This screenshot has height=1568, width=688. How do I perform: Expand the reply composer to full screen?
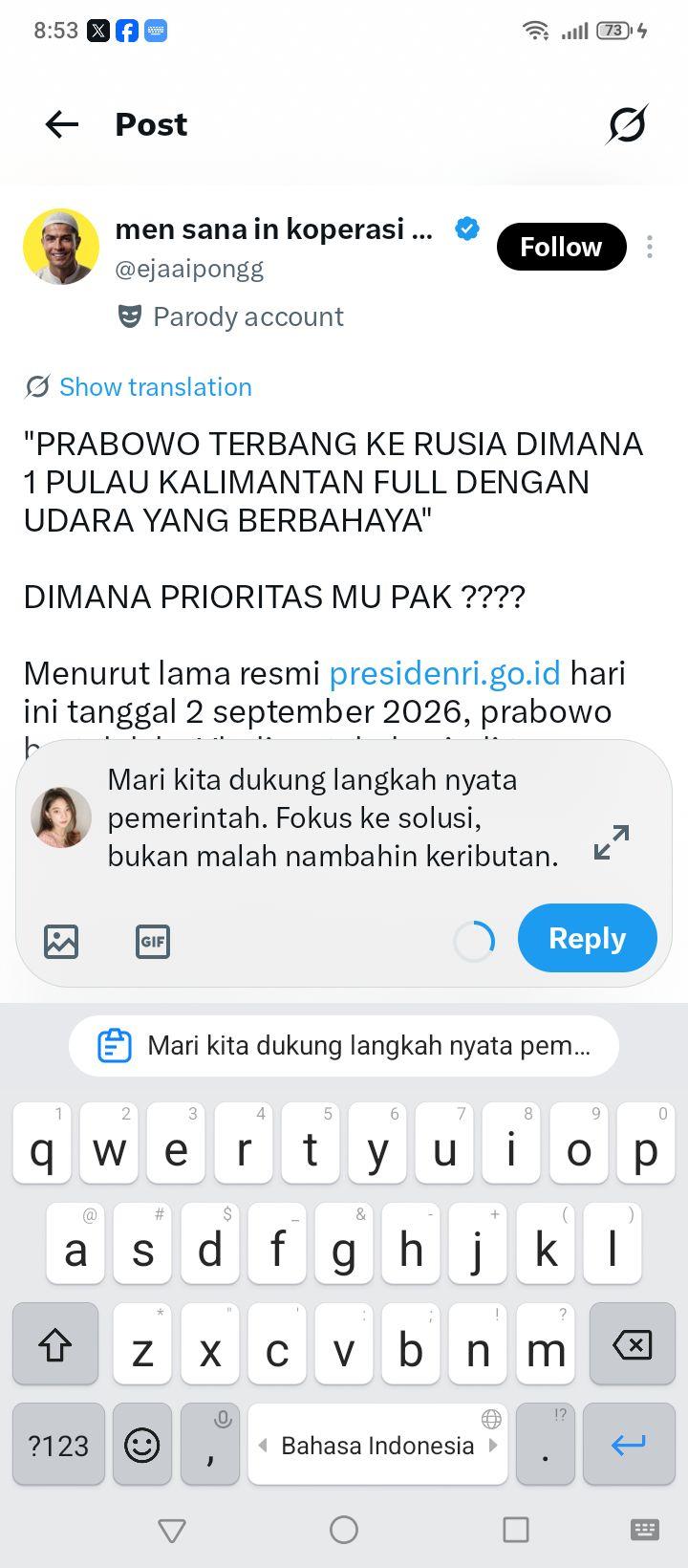tap(612, 841)
